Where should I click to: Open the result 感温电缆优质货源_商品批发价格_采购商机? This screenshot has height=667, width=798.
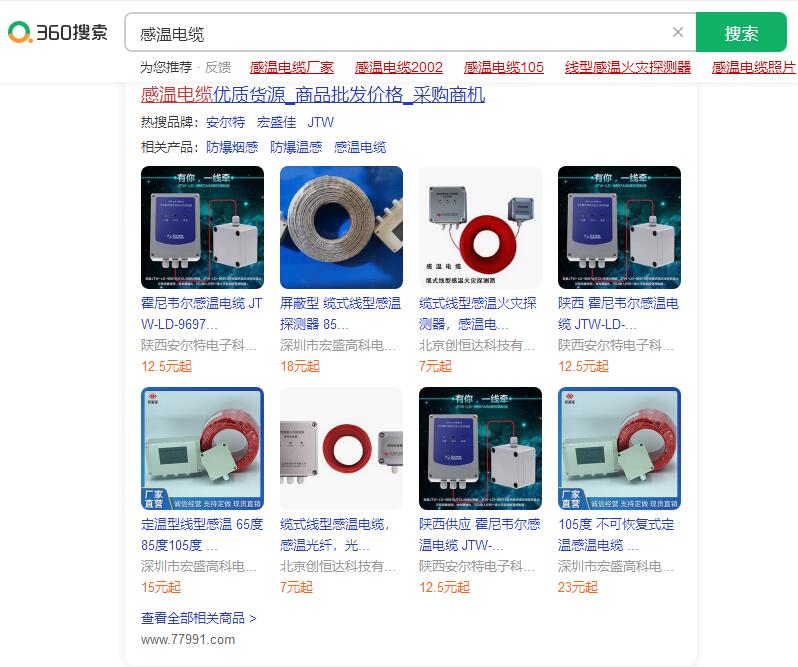click(x=312, y=95)
